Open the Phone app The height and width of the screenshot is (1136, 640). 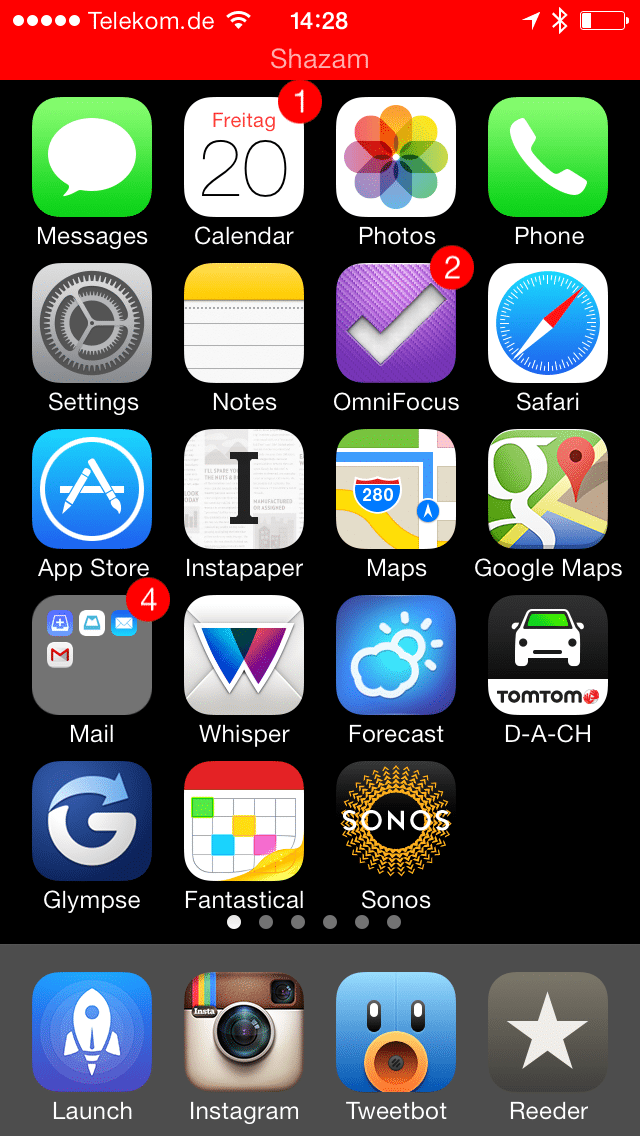(548, 157)
